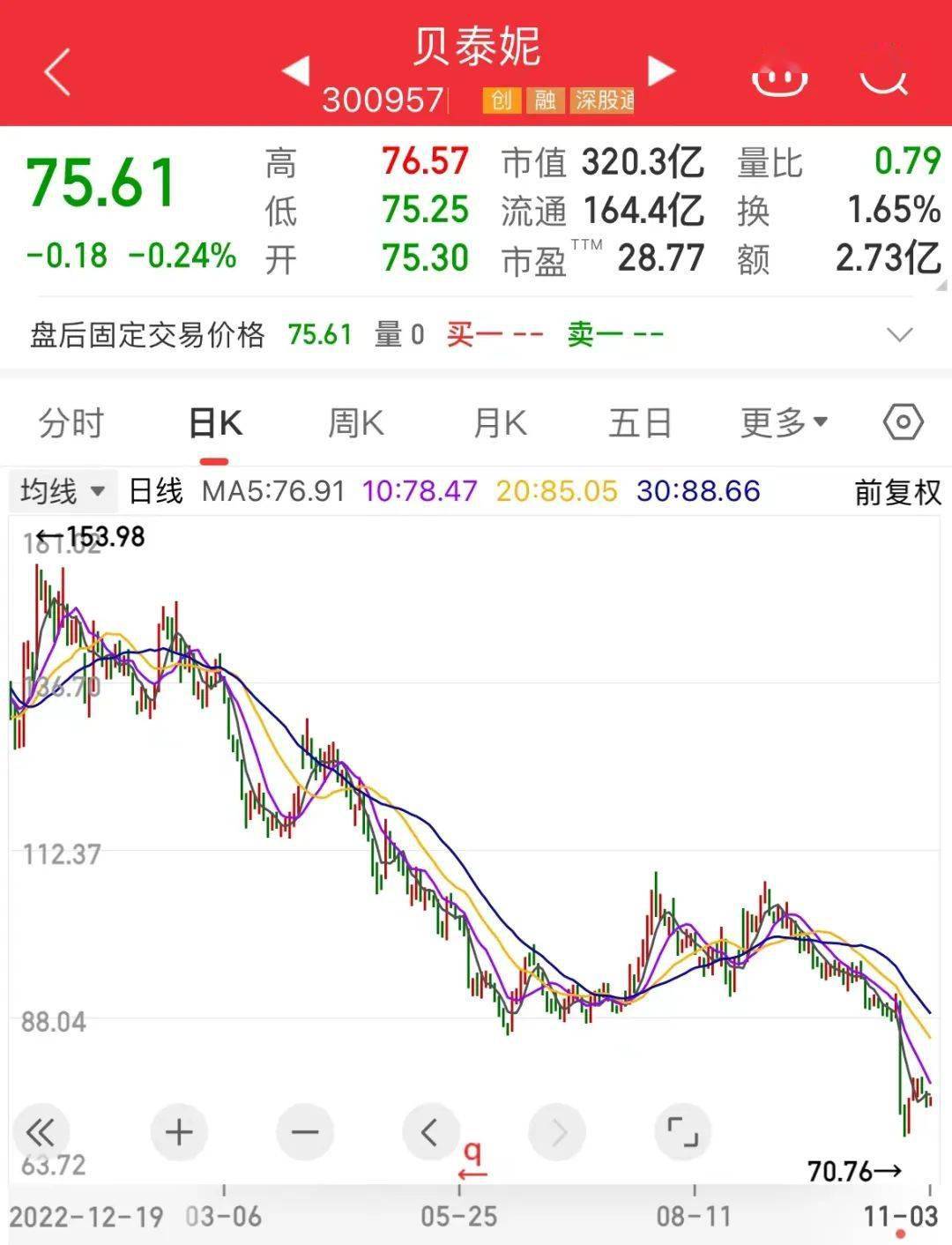Image resolution: width=952 pixels, height=1245 pixels.
Task: Select the 日K chart tab
Action: [x=215, y=424]
